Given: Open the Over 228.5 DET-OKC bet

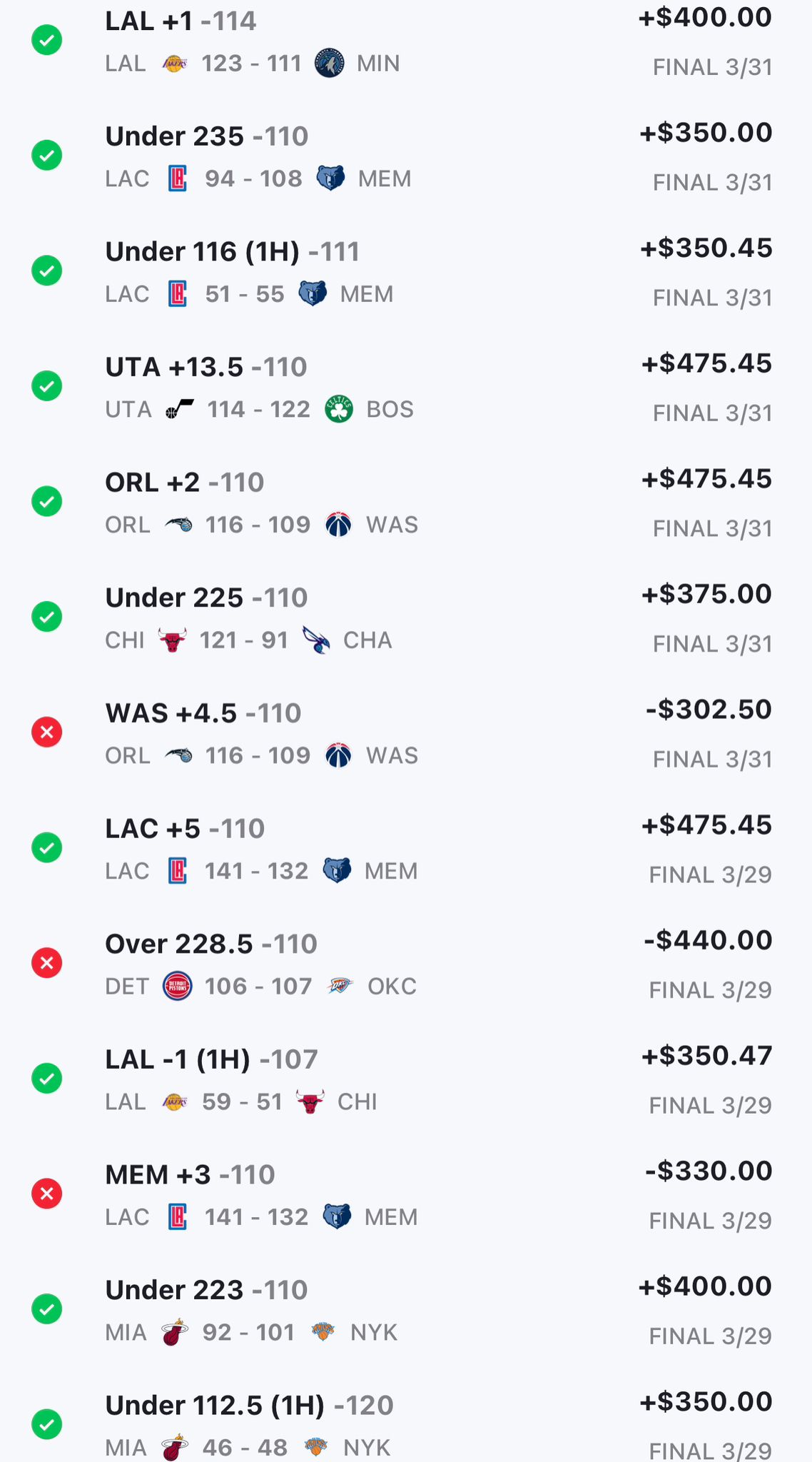Looking at the screenshot, I should [405, 964].
